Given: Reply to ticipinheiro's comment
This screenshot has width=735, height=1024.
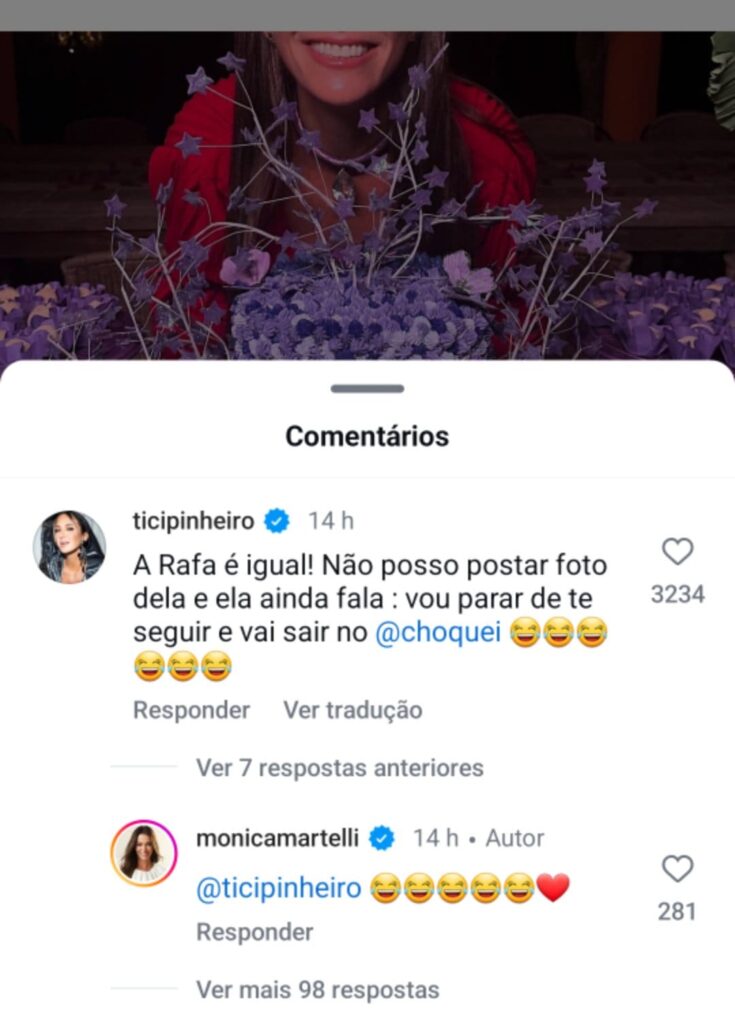Looking at the screenshot, I should tap(191, 710).
